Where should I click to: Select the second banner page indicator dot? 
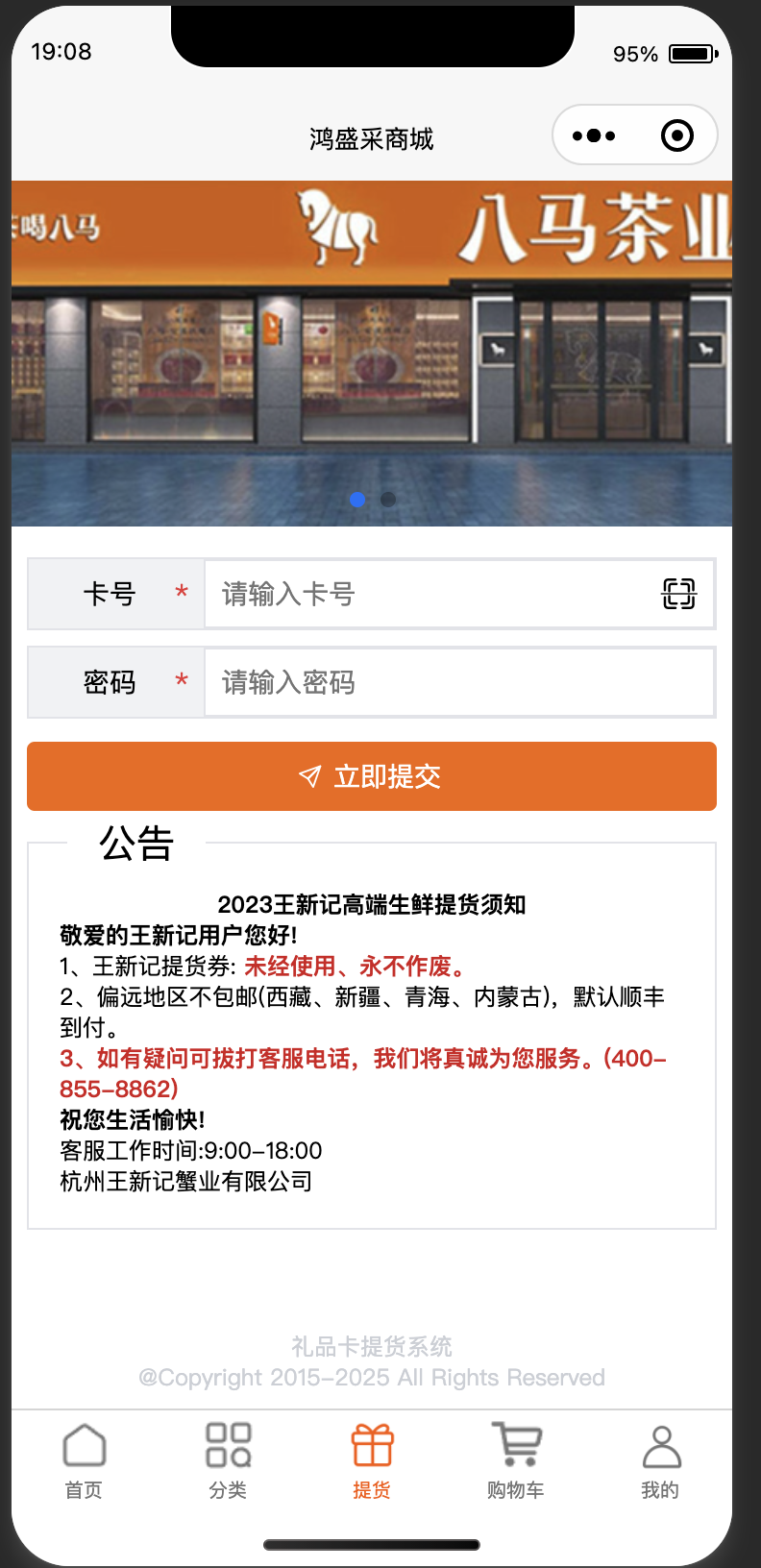pyautogui.click(x=388, y=500)
